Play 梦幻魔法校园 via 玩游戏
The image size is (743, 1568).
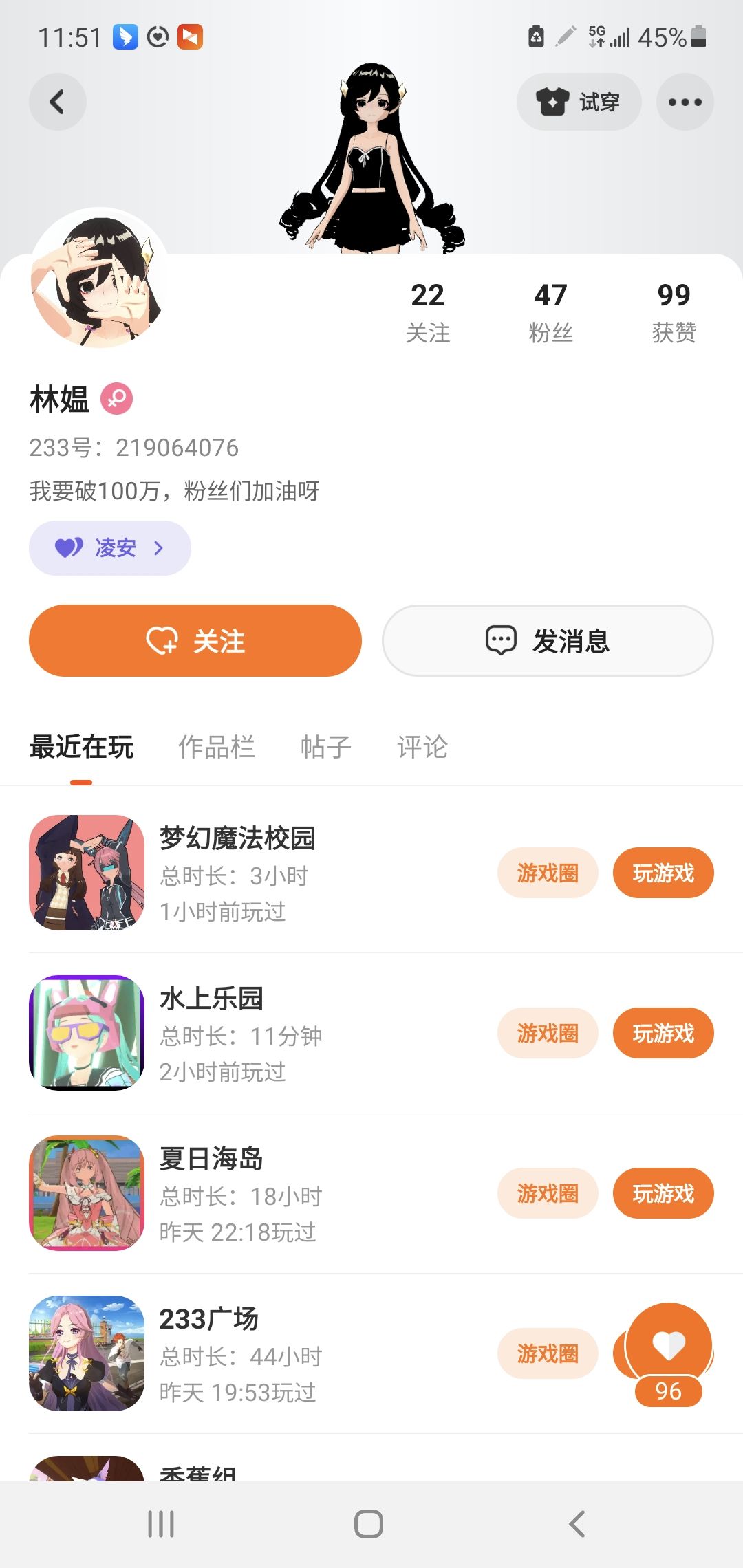coord(663,873)
